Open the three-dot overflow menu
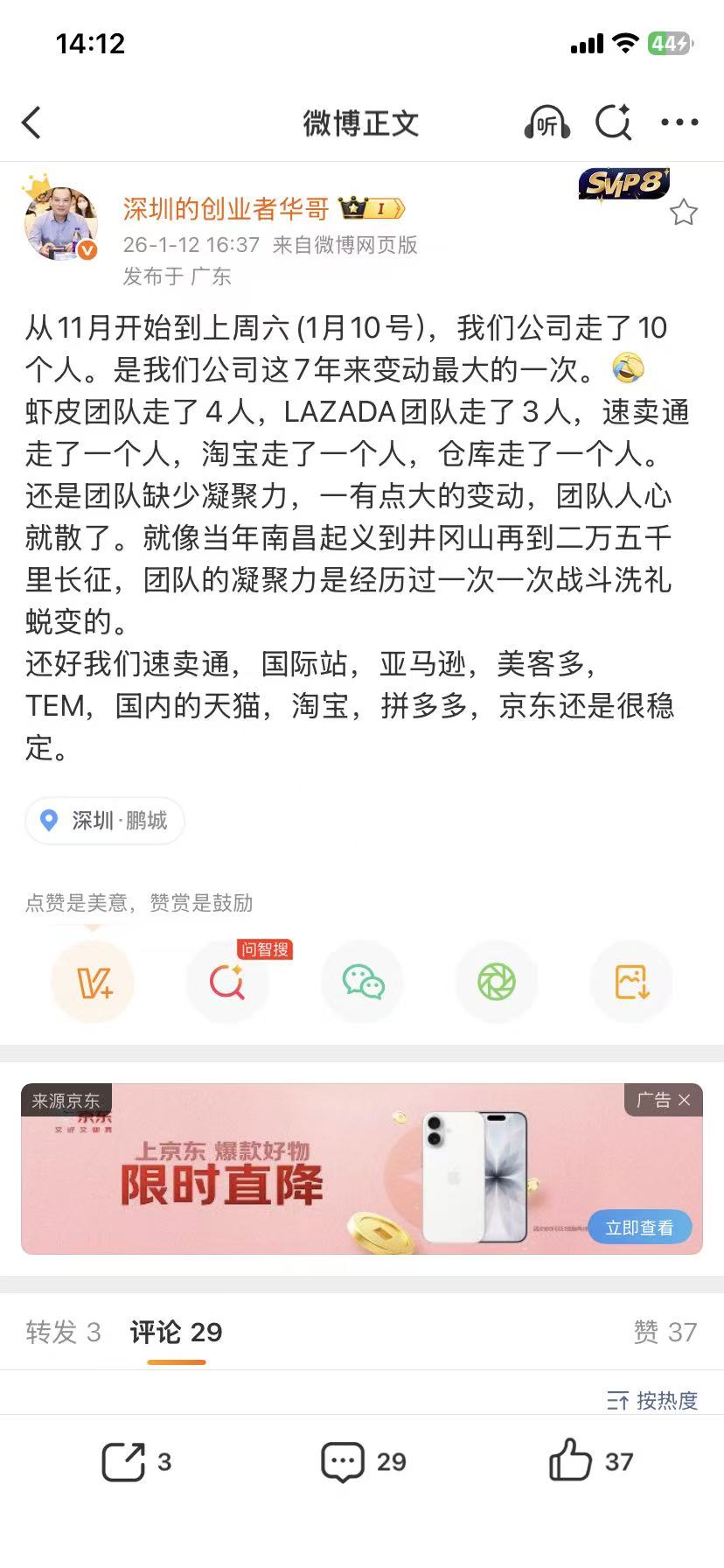 [679, 123]
